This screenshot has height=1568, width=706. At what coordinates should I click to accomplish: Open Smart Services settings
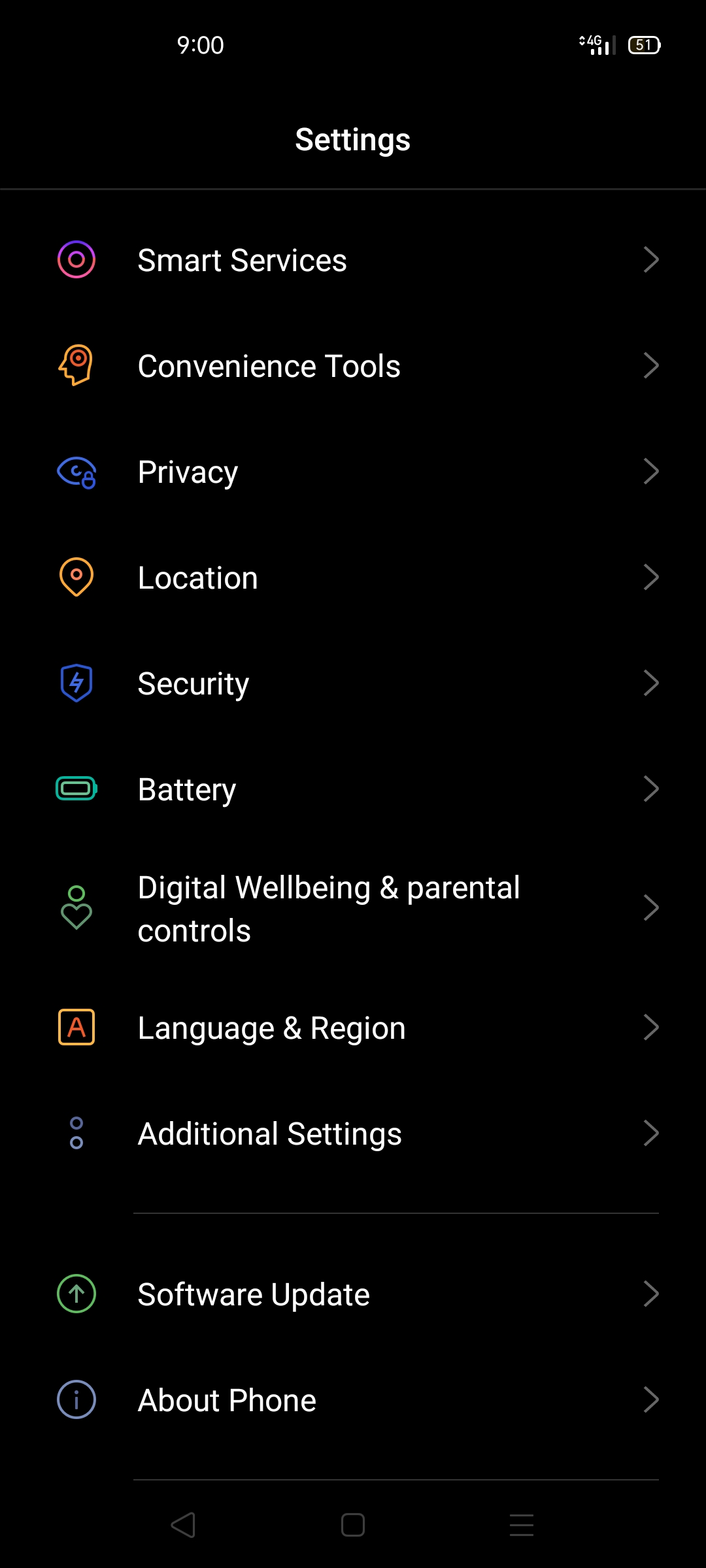[353, 260]
